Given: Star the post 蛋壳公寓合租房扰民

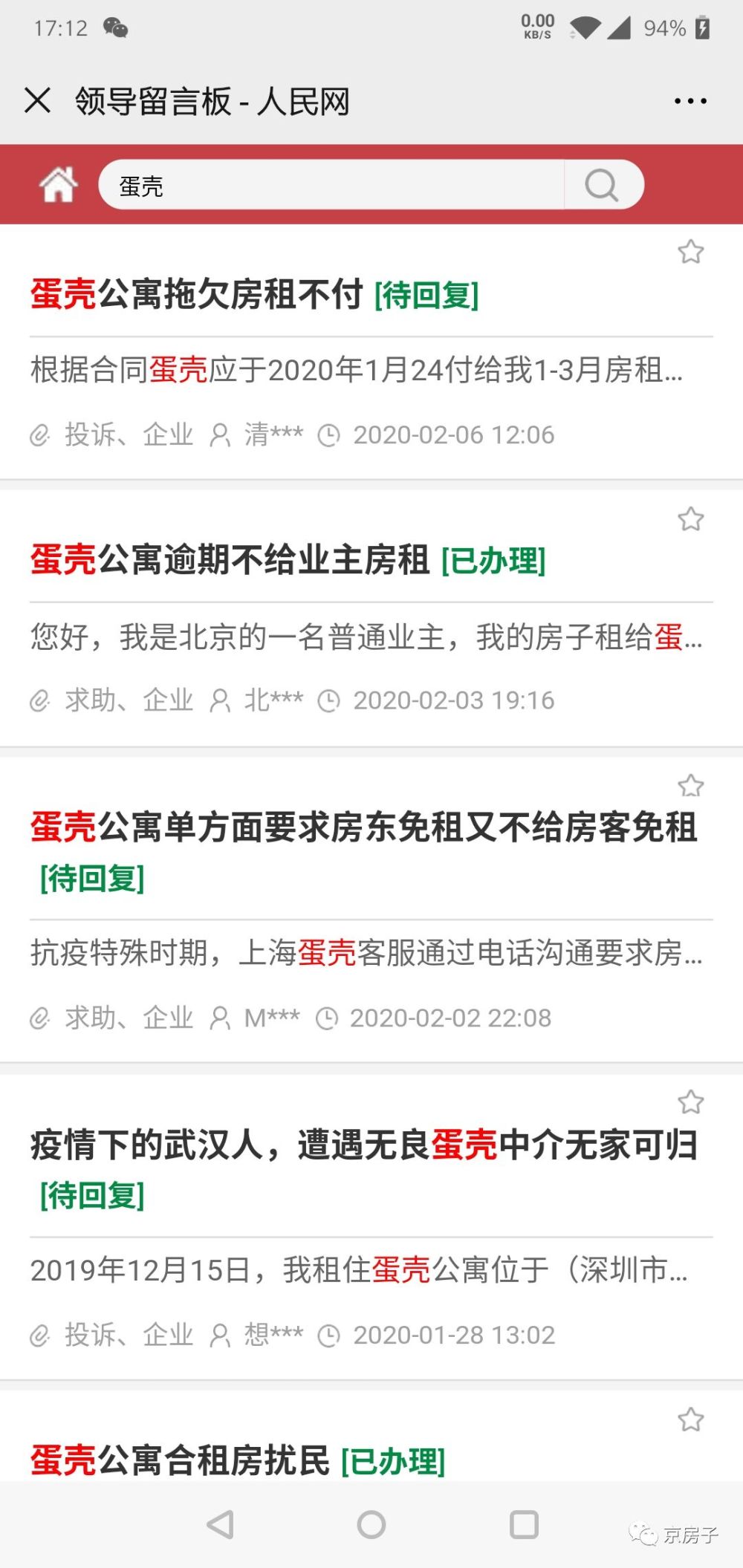Looking at the screenshot, I should [691, 1419].
